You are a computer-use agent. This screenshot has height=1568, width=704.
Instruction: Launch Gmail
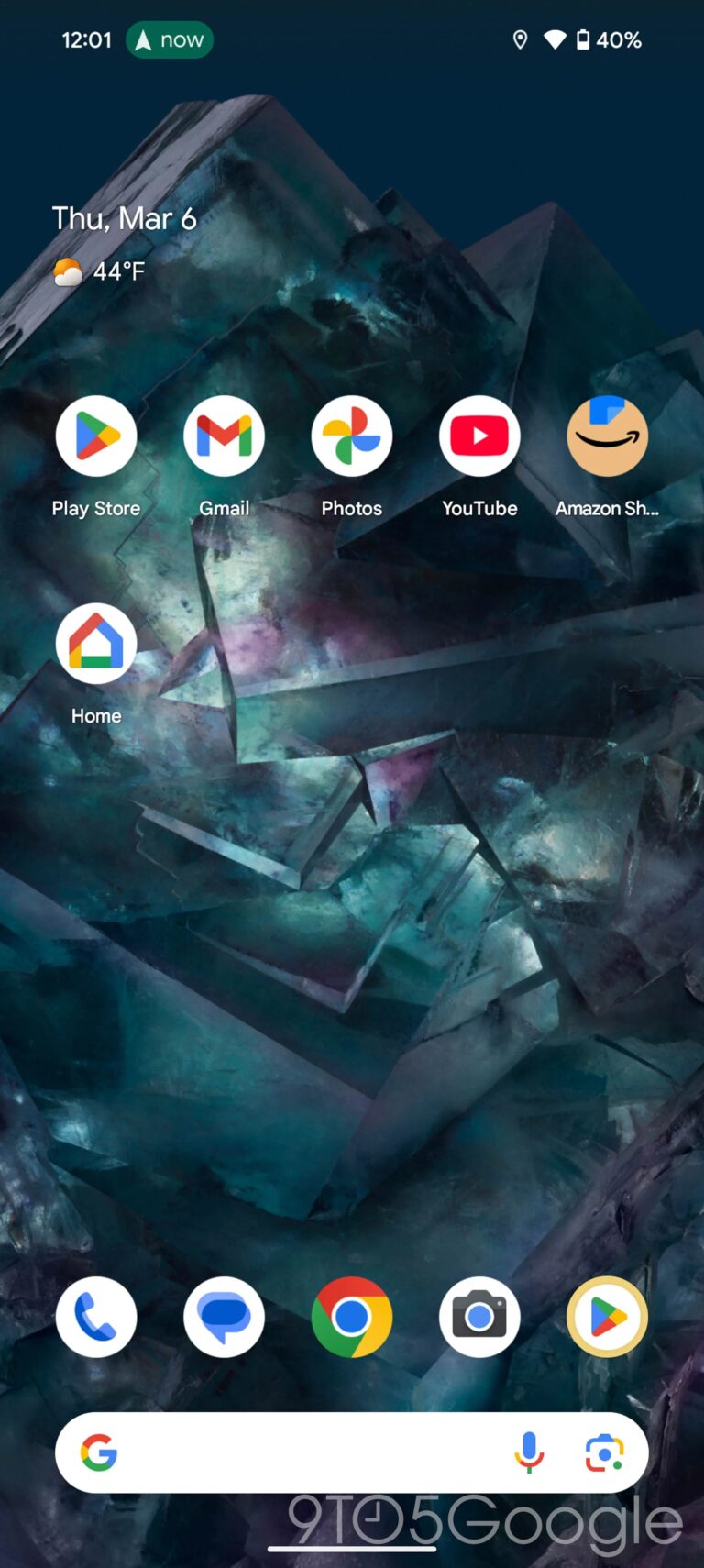224,437
